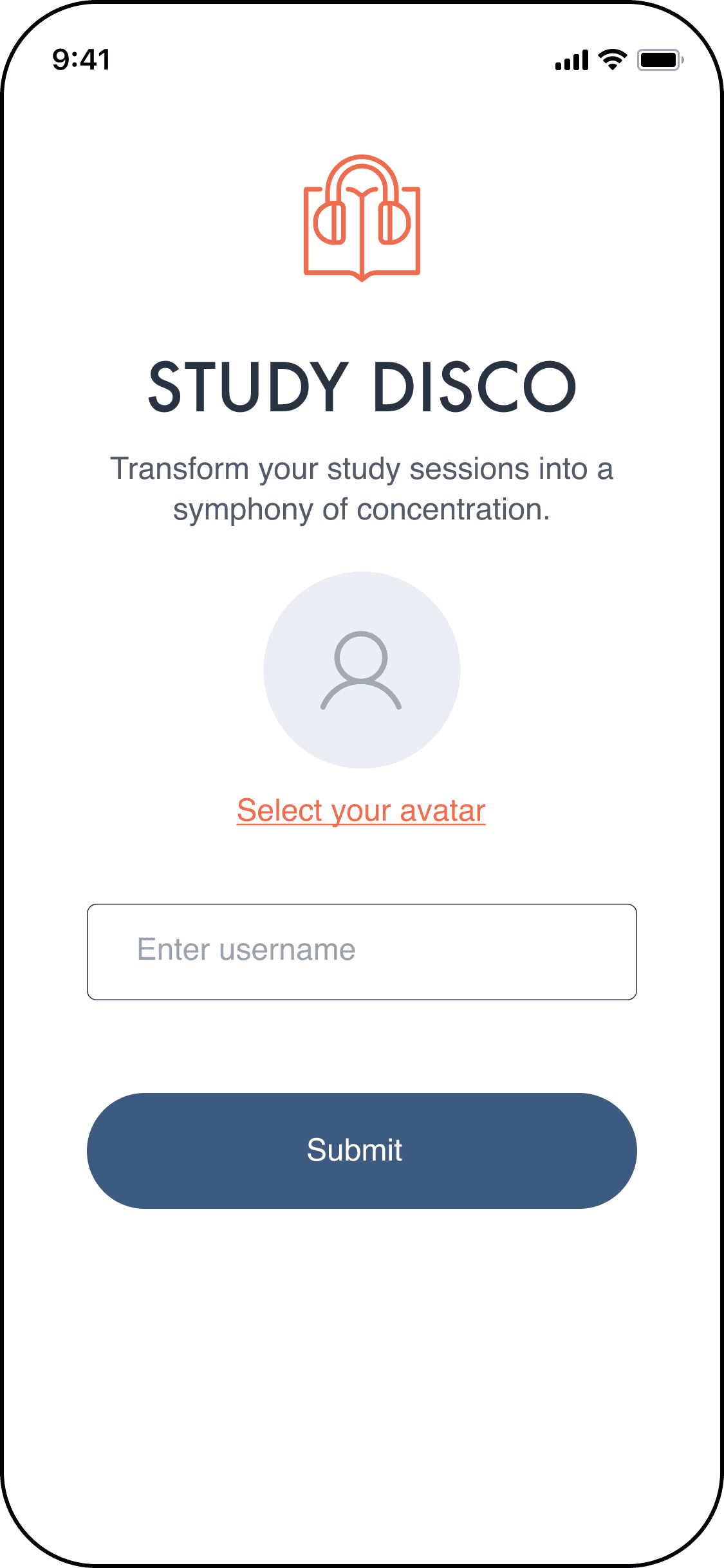Screen dimensions: 724x1568
Task: Open the Select your avatar link
Action: pyautogui.click(x=361, y=810)
